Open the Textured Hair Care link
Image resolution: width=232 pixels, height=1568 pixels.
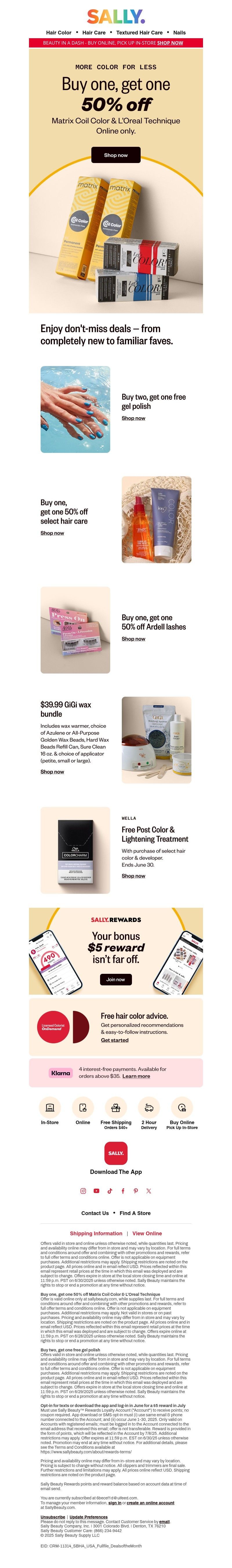(x=139, y=32)
